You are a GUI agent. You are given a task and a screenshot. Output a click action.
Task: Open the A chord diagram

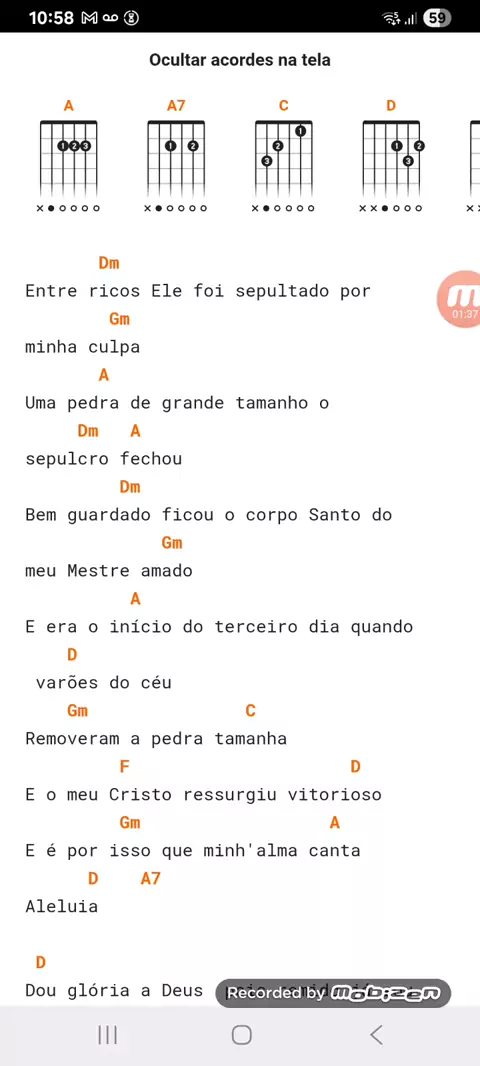(68, 156)
